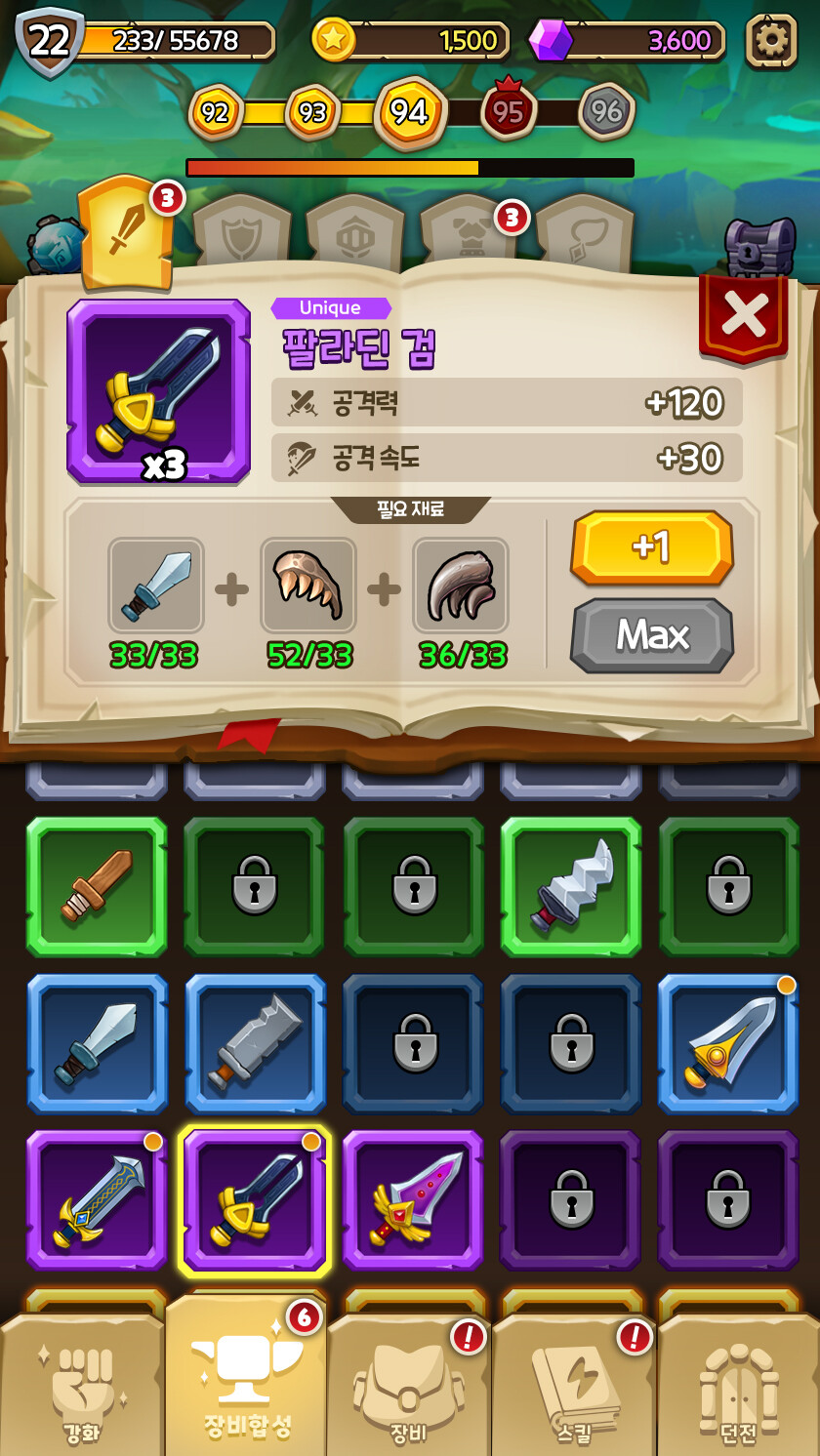The height and width of the screenshot is (1456, 820).
Task: Open the settings gear
Action: [771, 40]
